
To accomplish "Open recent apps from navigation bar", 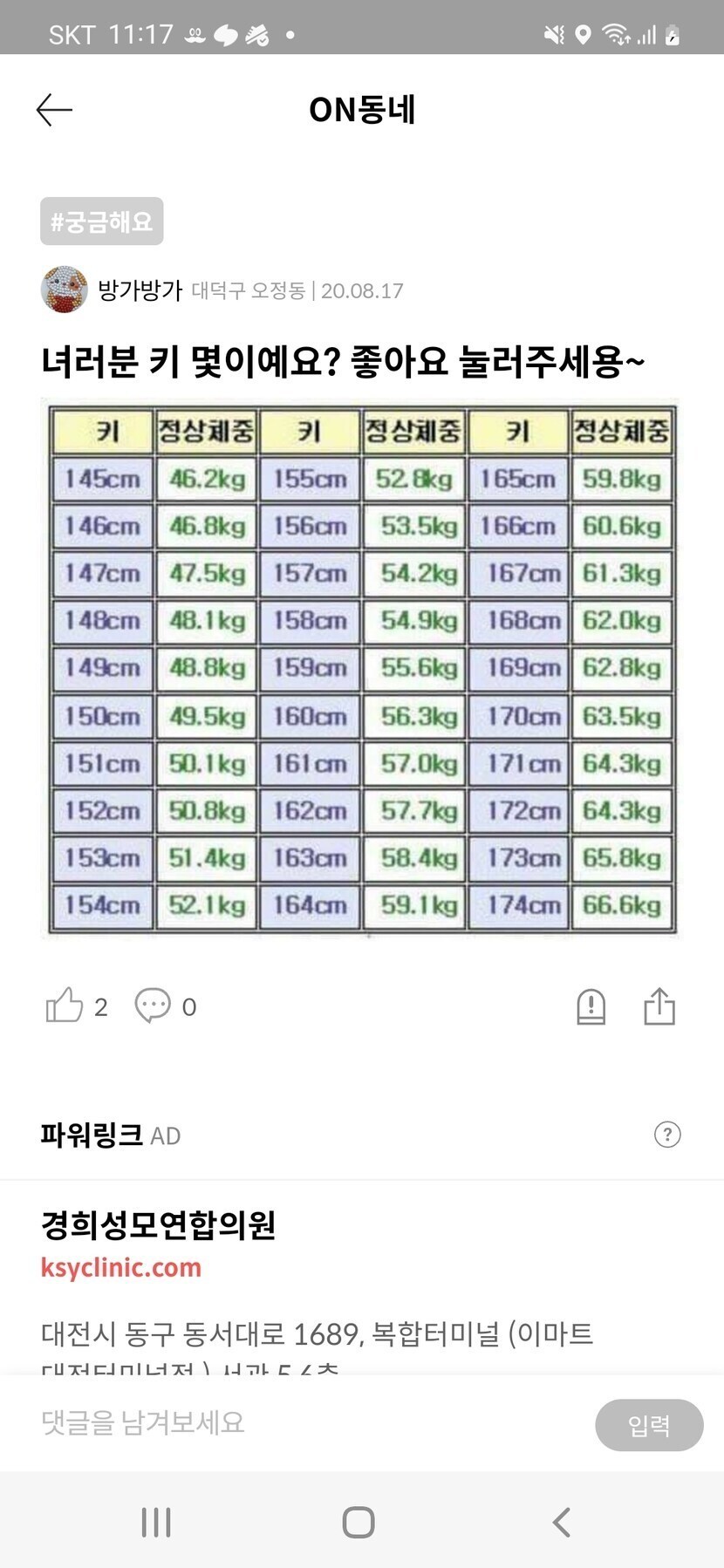I will [156, 1523].
